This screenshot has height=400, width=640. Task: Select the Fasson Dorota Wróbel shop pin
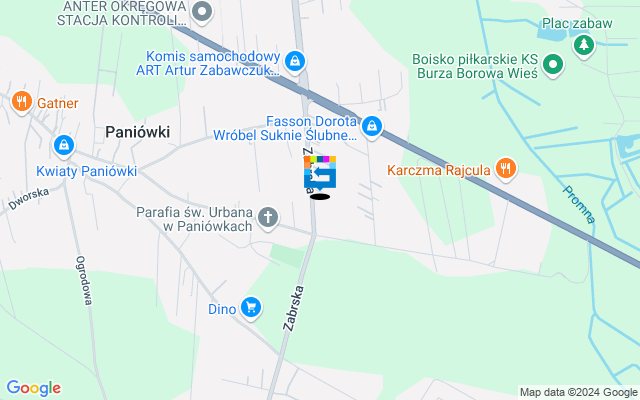372,126
